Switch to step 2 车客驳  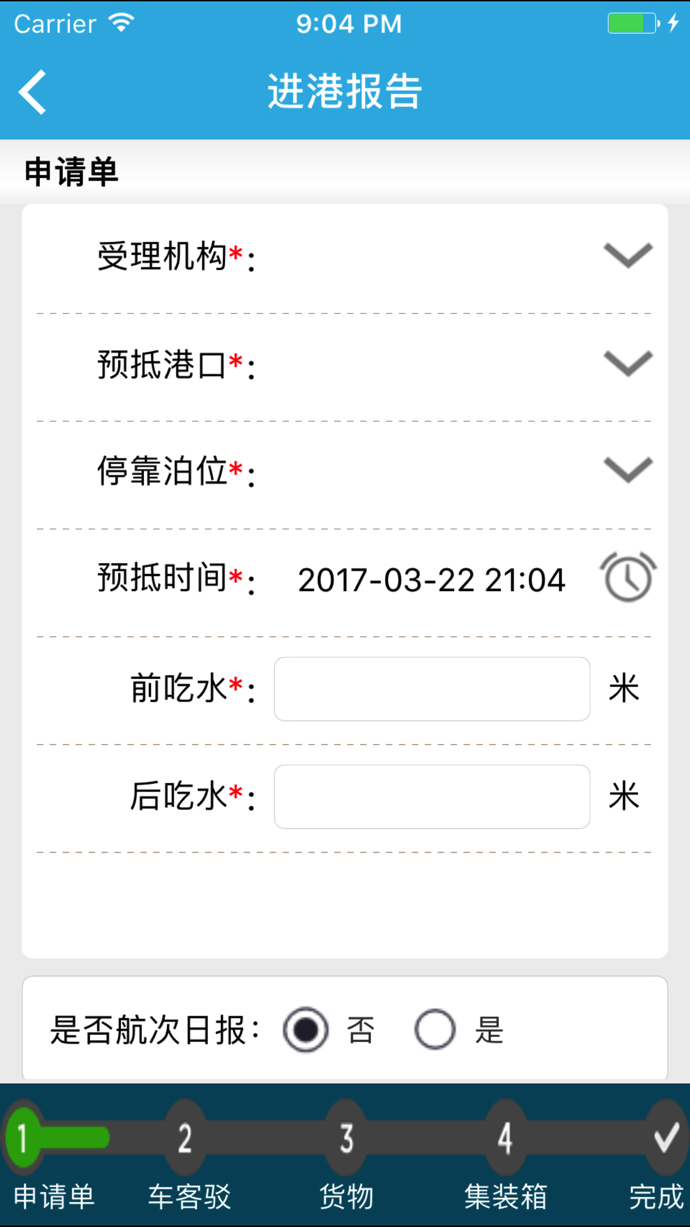[x=185, y=1138]
